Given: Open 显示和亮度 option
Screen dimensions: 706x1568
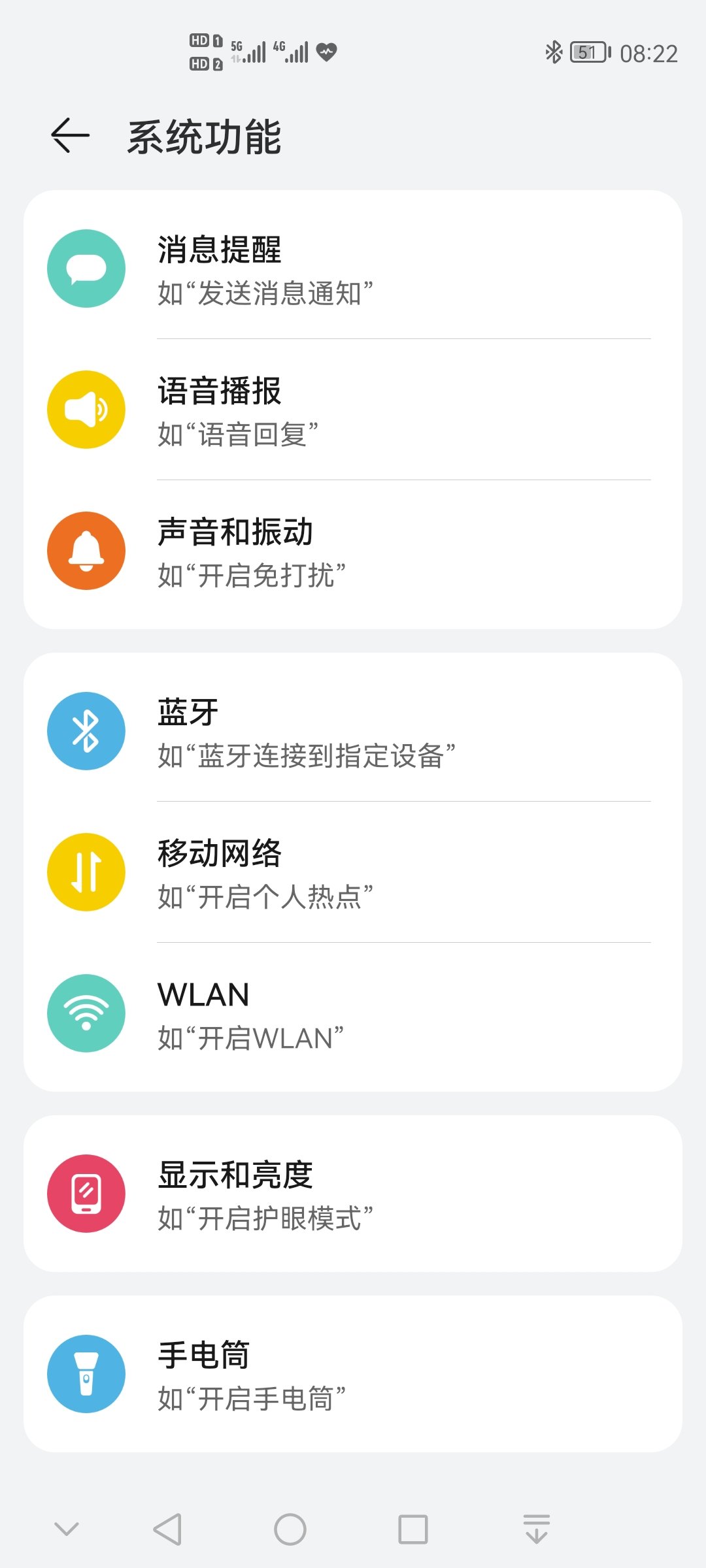Looking at the screenshot, I should click(353, 1194).
